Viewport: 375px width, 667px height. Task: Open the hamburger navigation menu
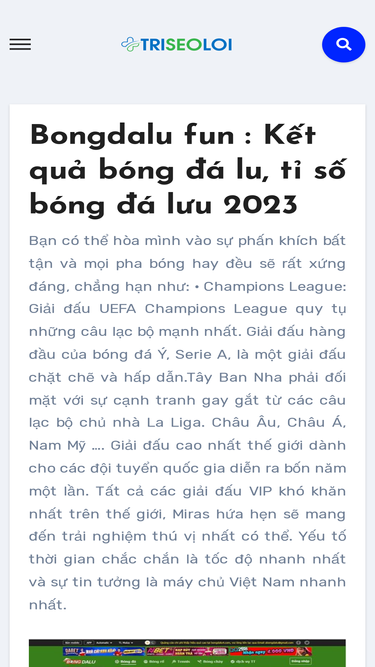pos(20,44)
